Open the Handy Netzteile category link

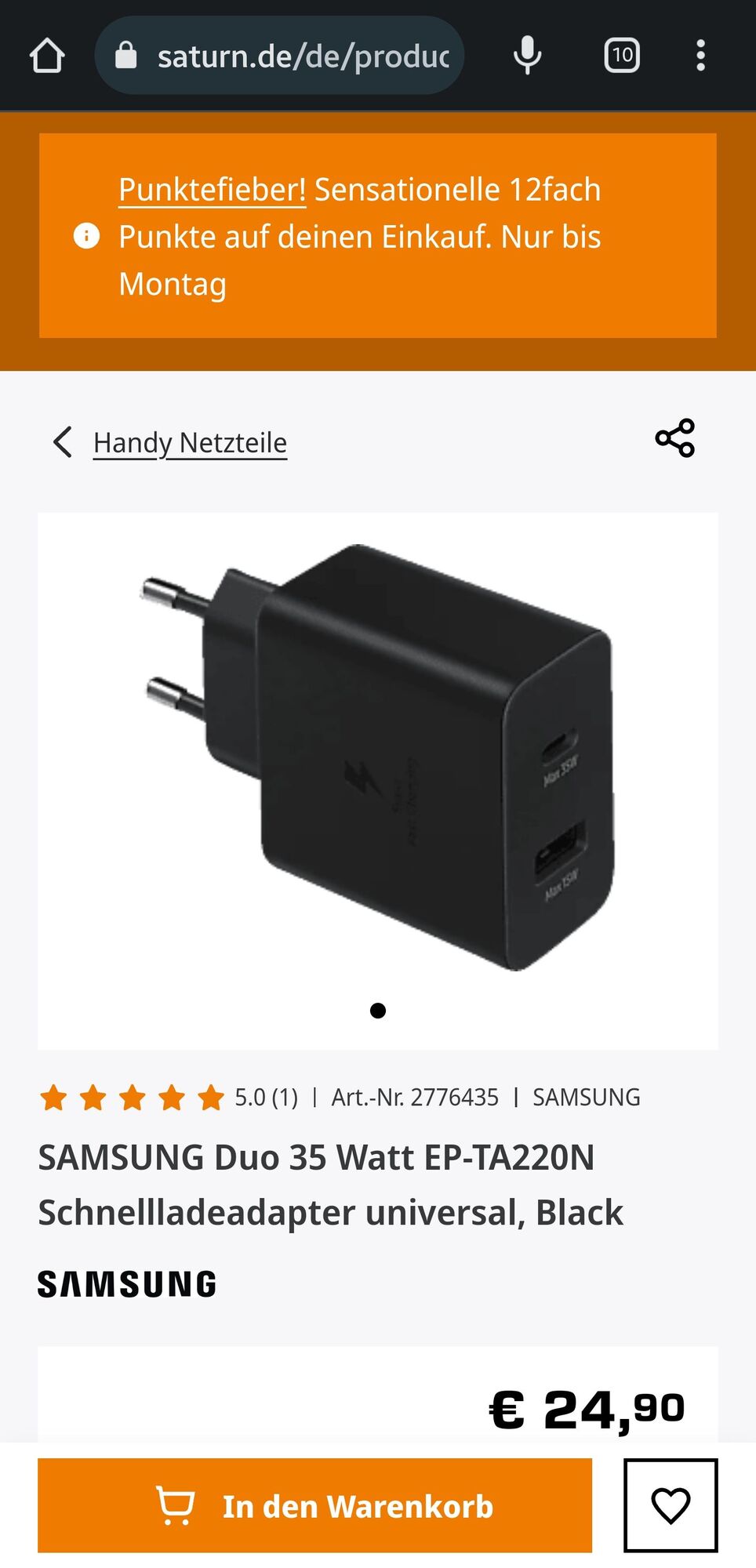coord(190,441)
